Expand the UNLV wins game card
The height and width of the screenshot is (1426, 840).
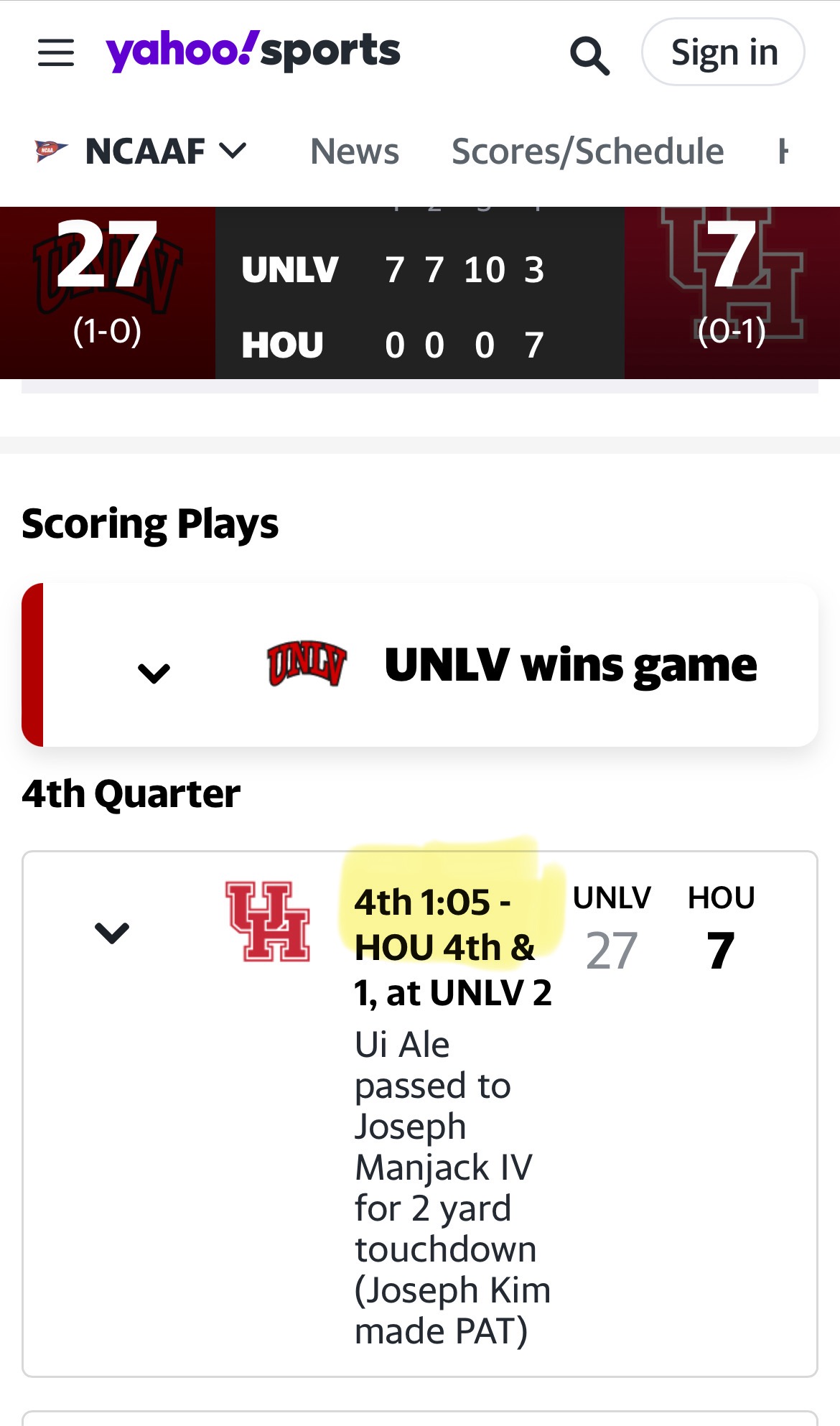[x=154, y=673]
